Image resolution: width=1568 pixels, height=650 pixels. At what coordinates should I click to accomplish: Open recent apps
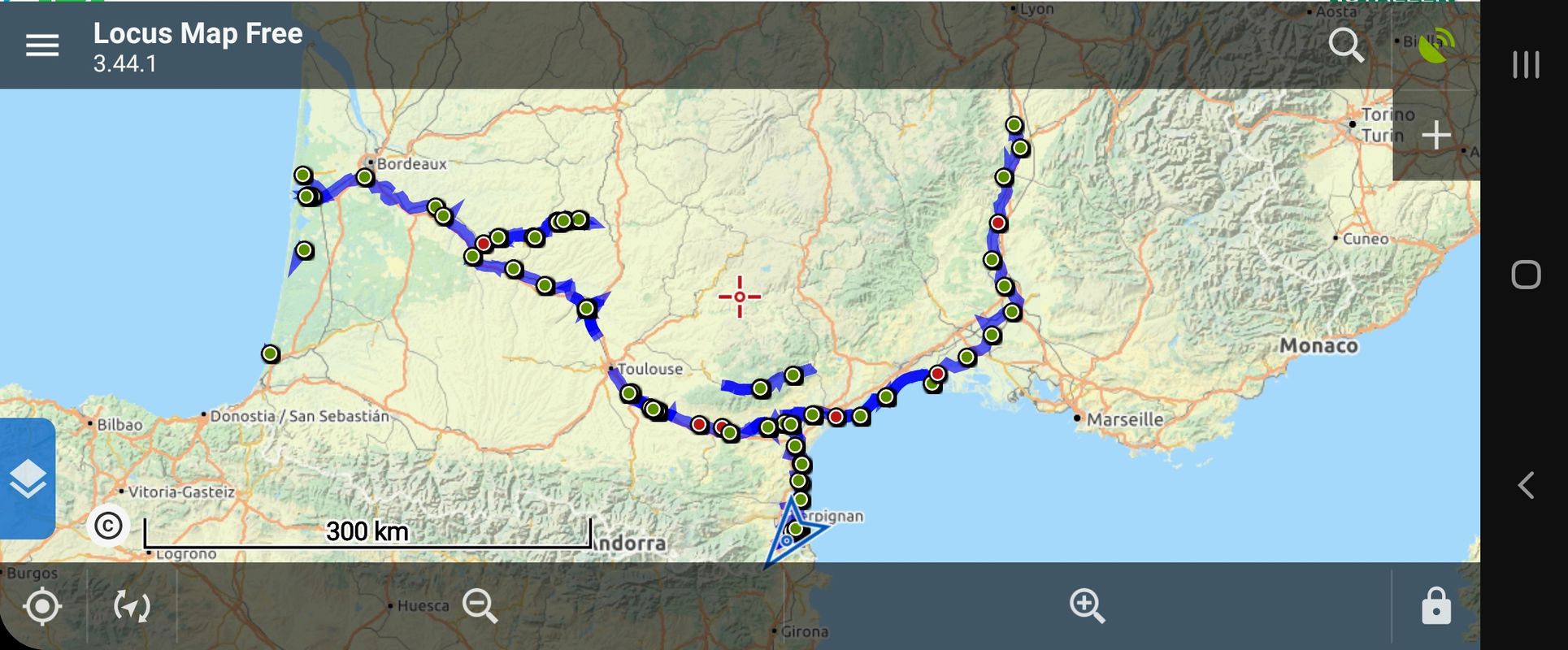coord(1526,65)
